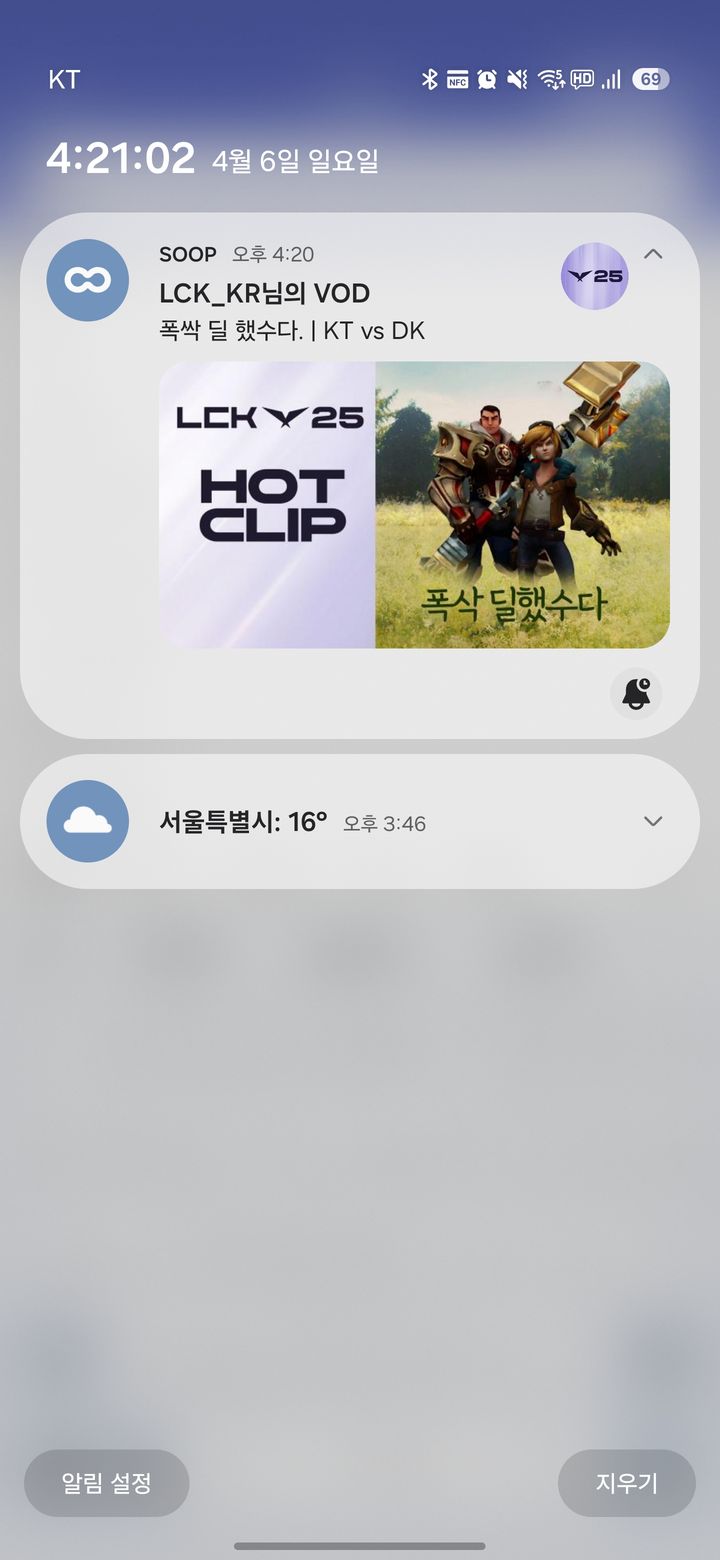
Task: Collapse the SOOP VOD notification
Action: click(x=653, y=254)
